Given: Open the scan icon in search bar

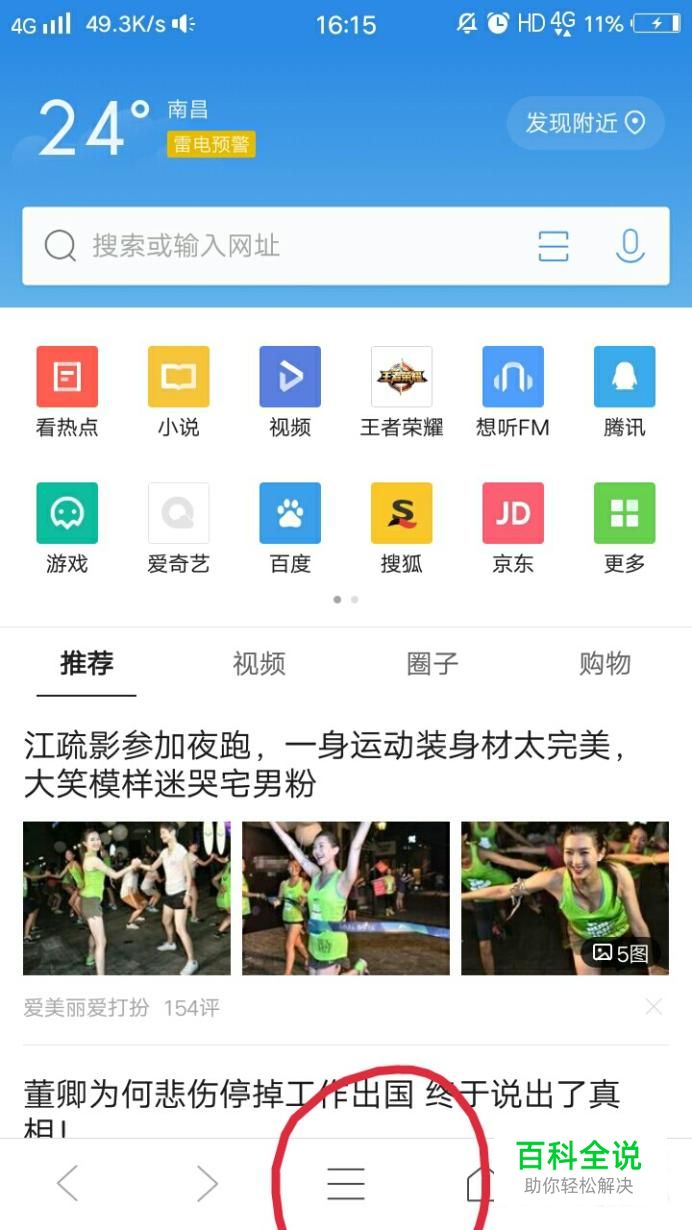Looking at the screenshot, I should pos(553,246).
